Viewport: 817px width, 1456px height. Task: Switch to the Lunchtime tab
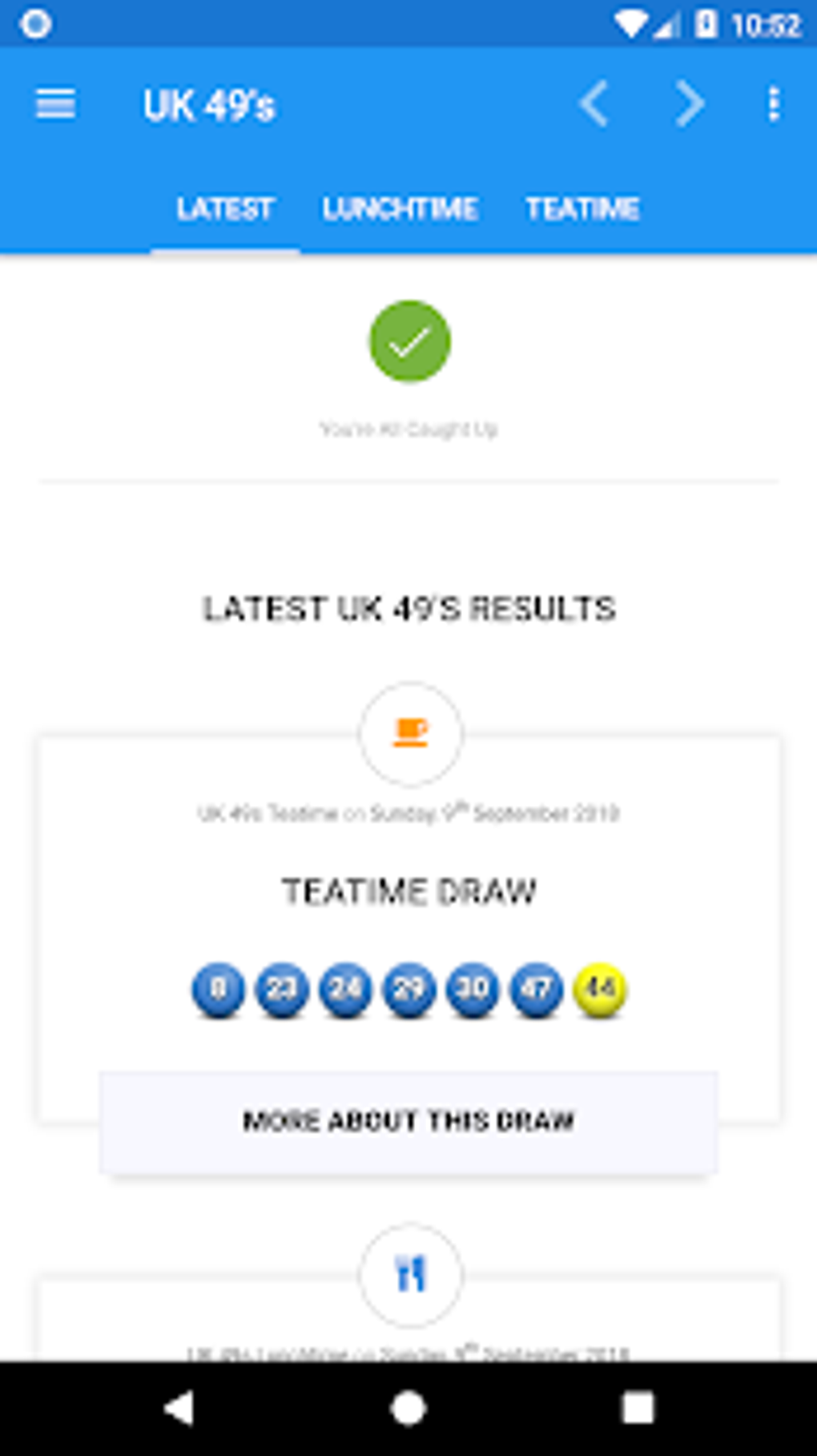tap(400, 209)
